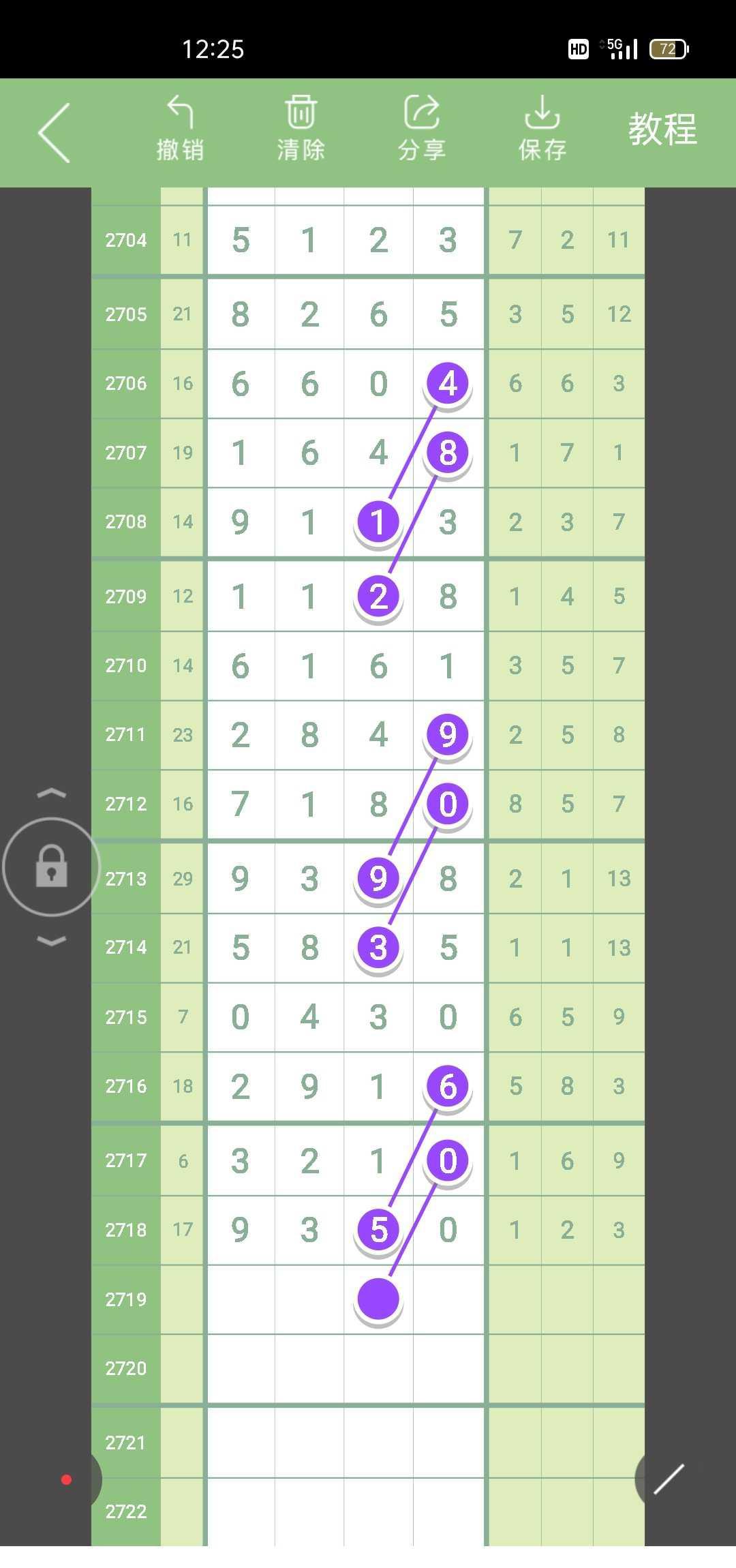Share the chart via 分享

point(422,129)
